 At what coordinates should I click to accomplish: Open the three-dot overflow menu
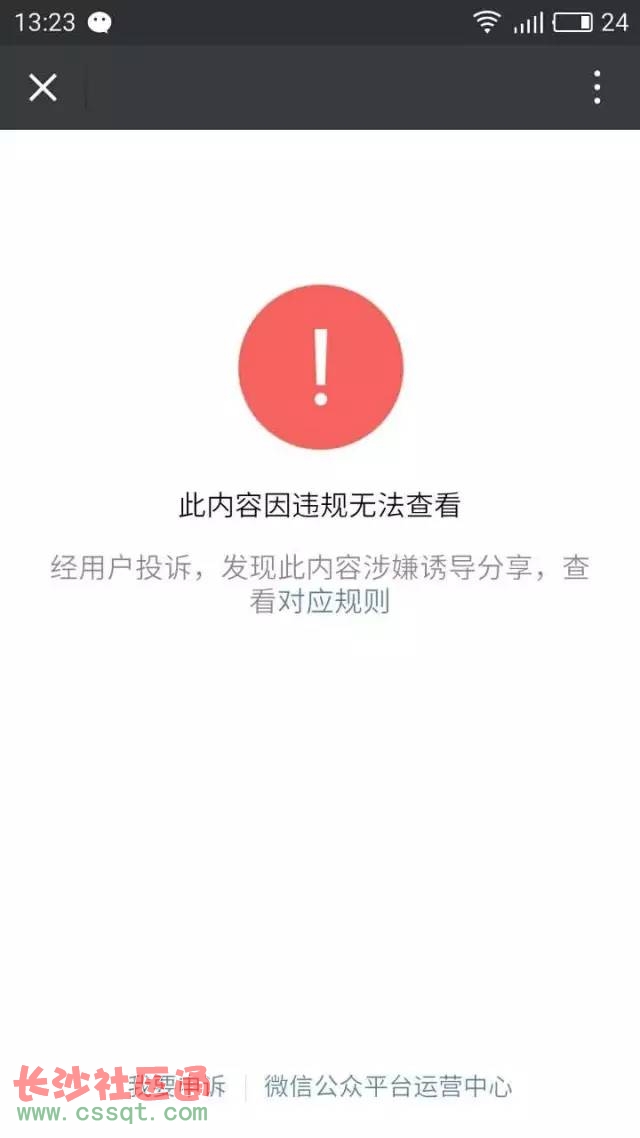597,88
